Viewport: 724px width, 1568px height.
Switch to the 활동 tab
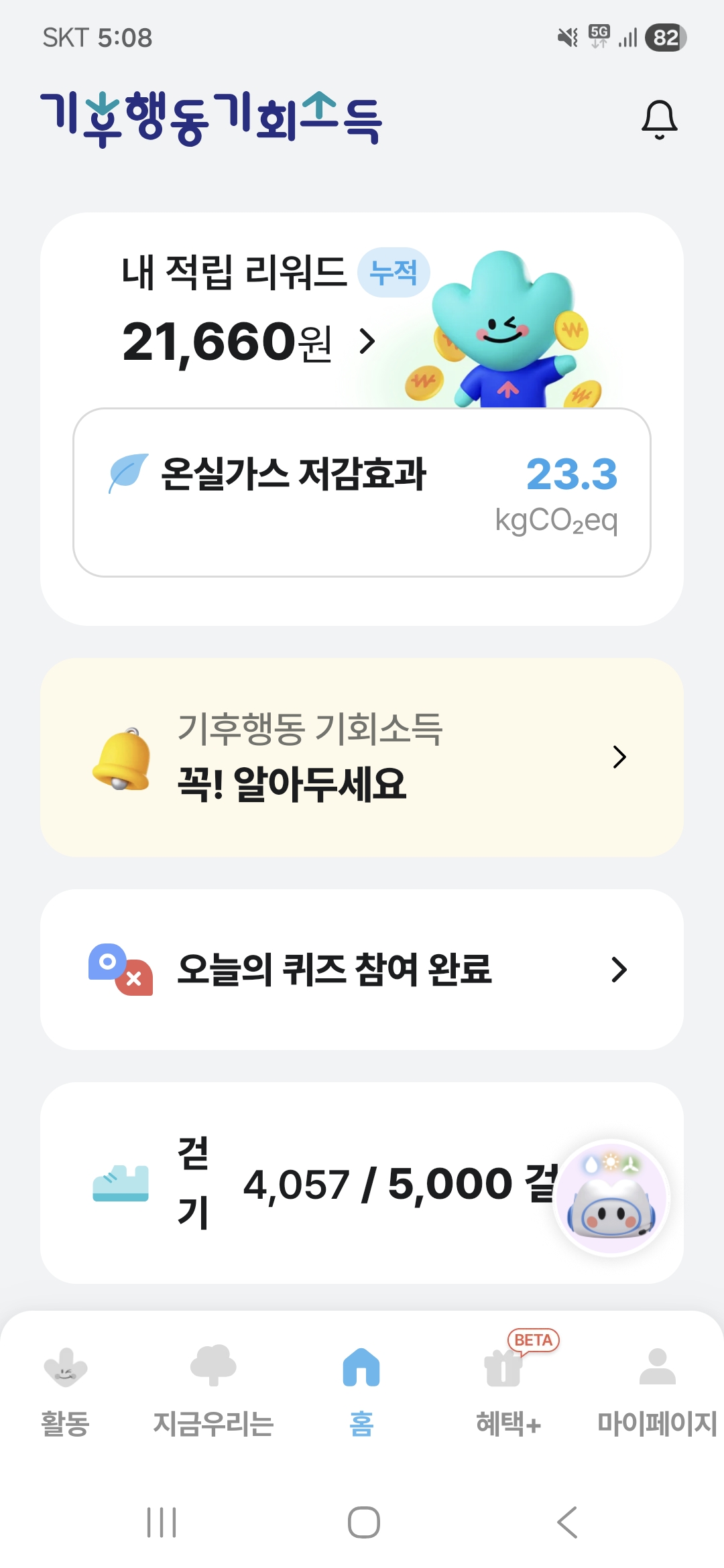pyautogui.click(x=65, y=1391)
